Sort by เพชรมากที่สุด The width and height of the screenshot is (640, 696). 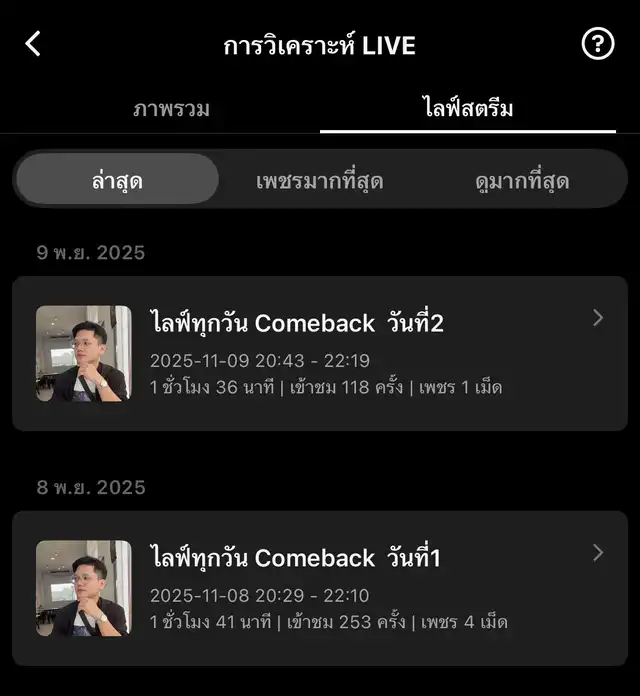pos(320,181)
